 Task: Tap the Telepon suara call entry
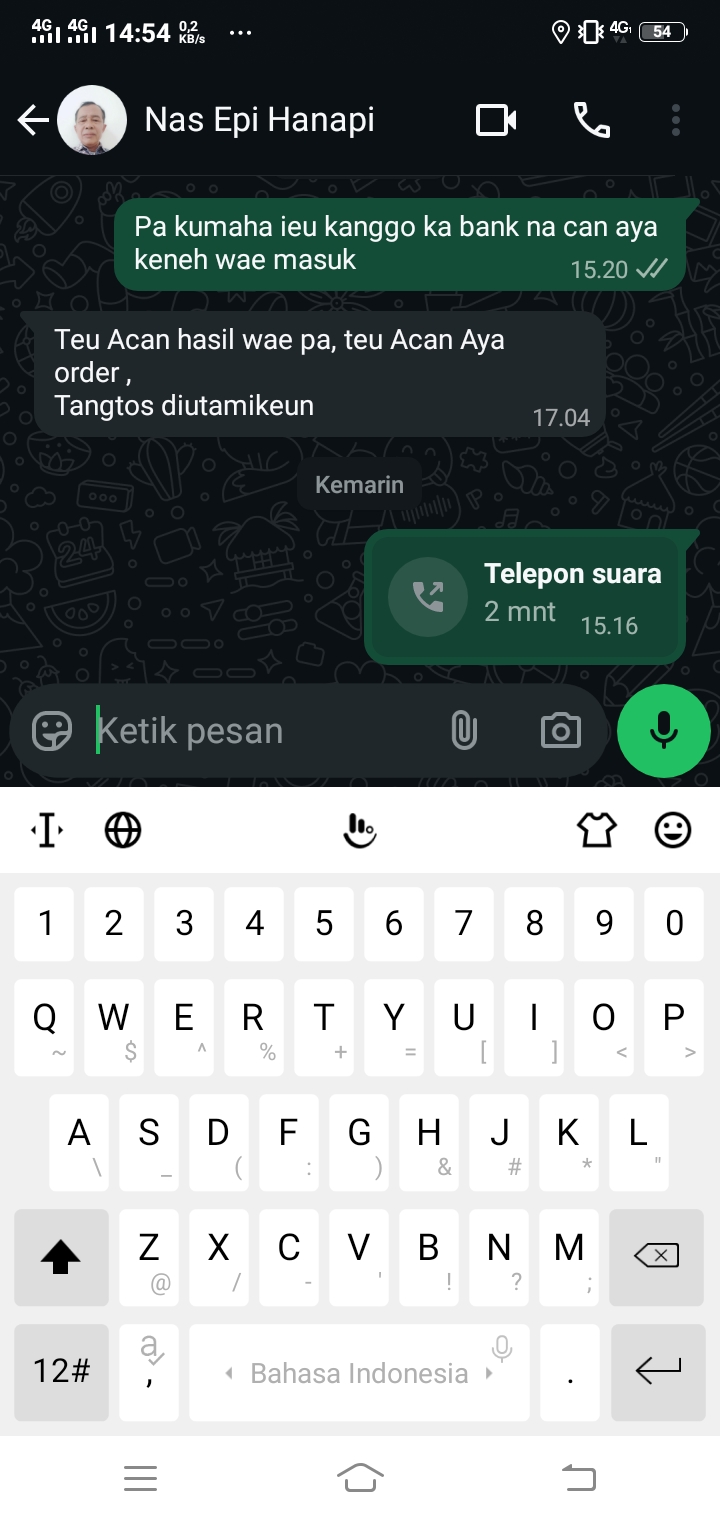(x=524, y=597)
